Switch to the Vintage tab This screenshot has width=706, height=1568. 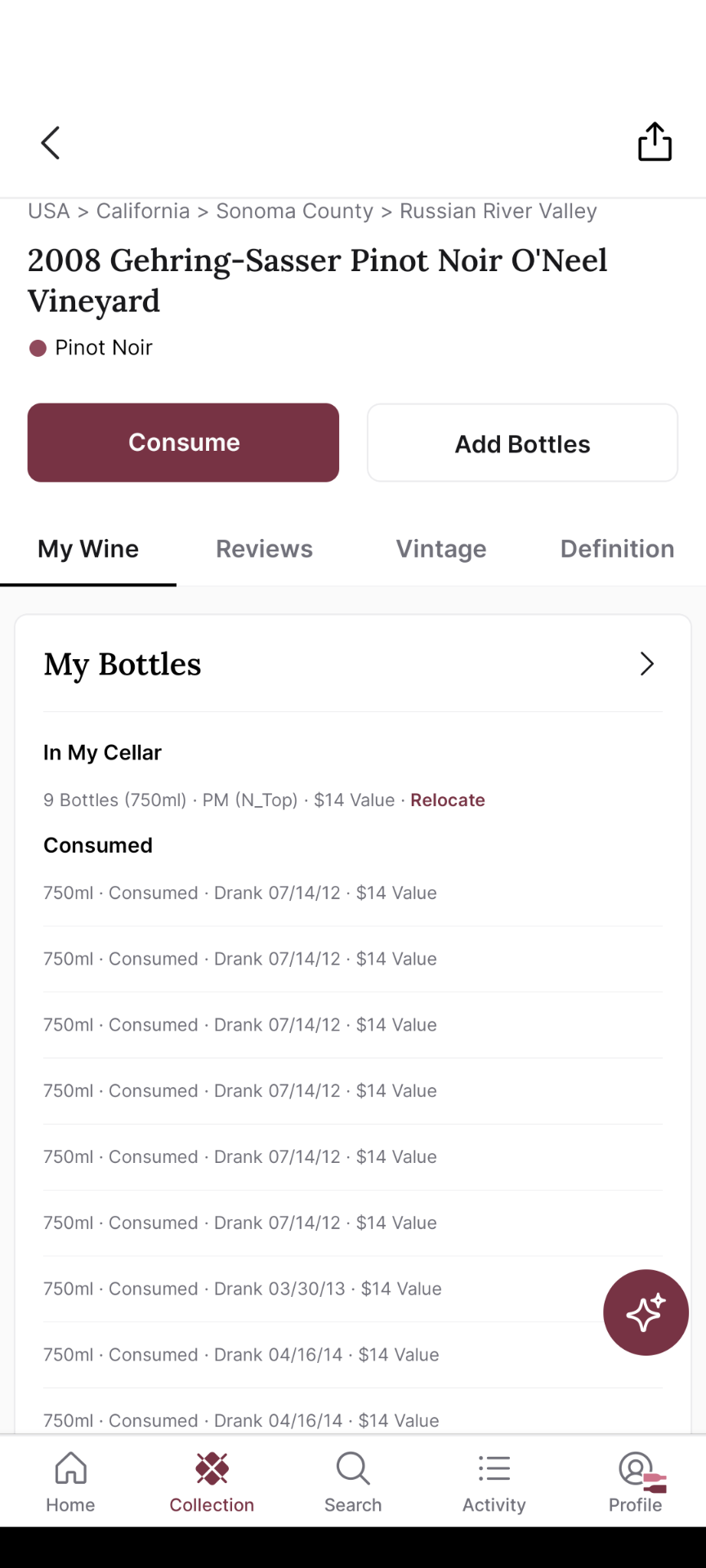pos(441,549)
